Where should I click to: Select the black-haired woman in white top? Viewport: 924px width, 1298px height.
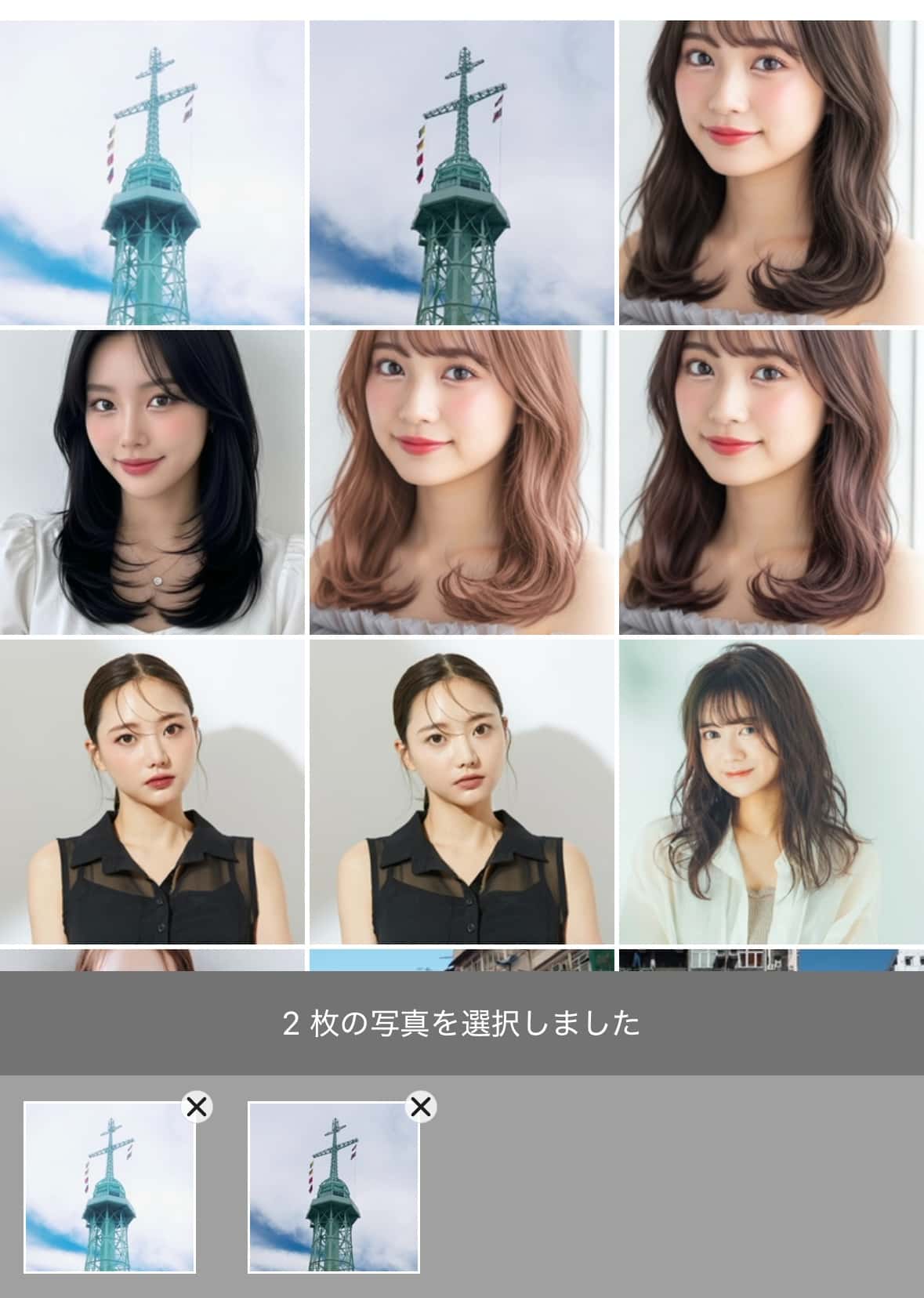(x=152, y=482)
